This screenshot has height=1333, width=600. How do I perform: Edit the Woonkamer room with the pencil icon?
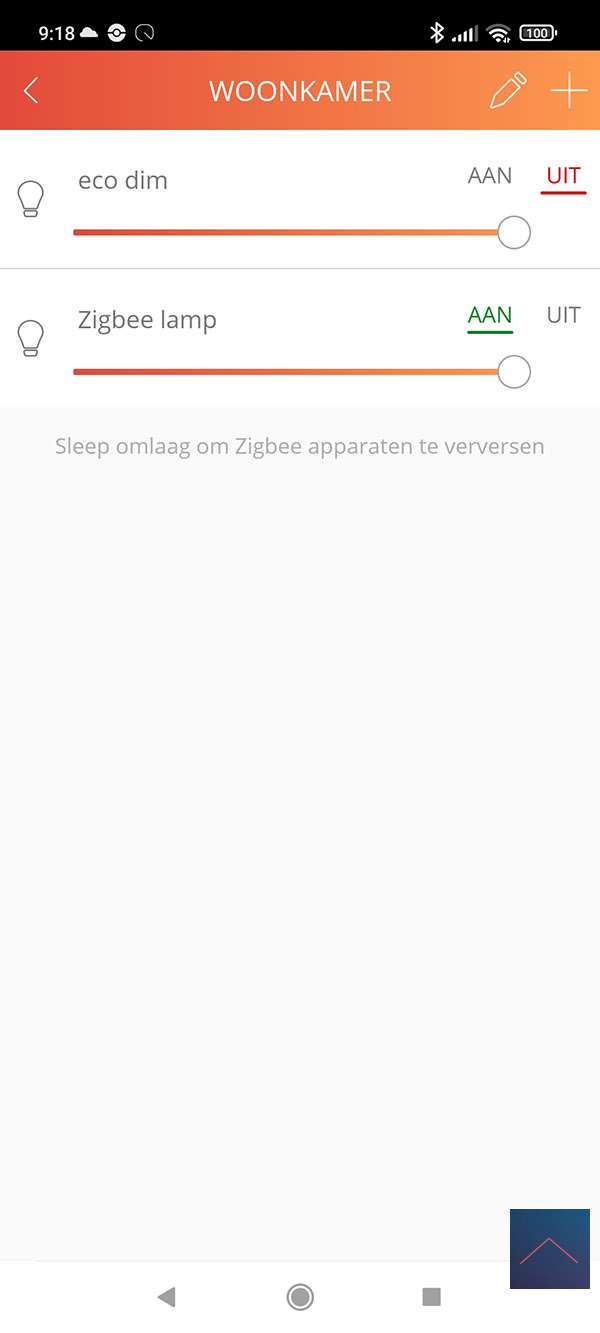[507, 91]
